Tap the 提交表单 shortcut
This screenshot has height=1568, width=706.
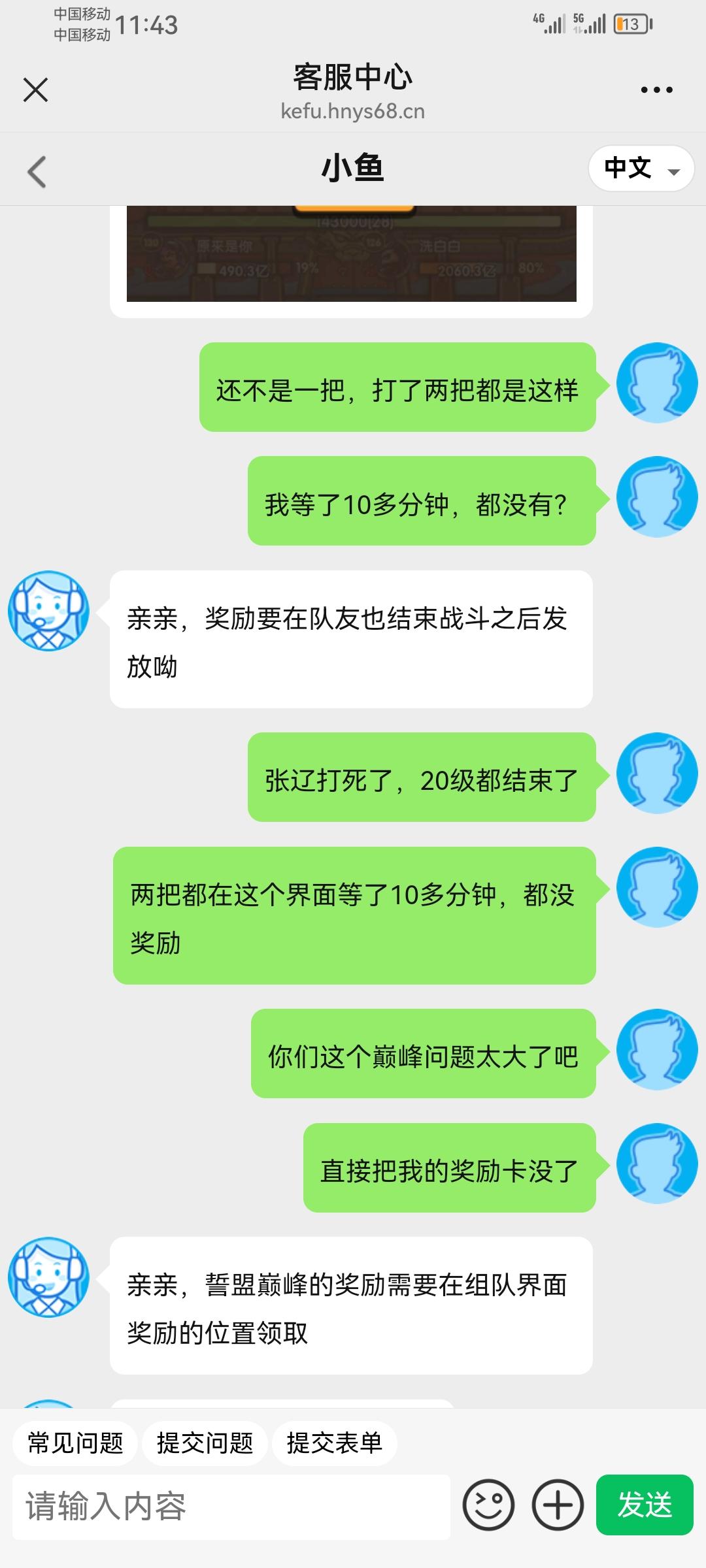tap(335, 1444)
